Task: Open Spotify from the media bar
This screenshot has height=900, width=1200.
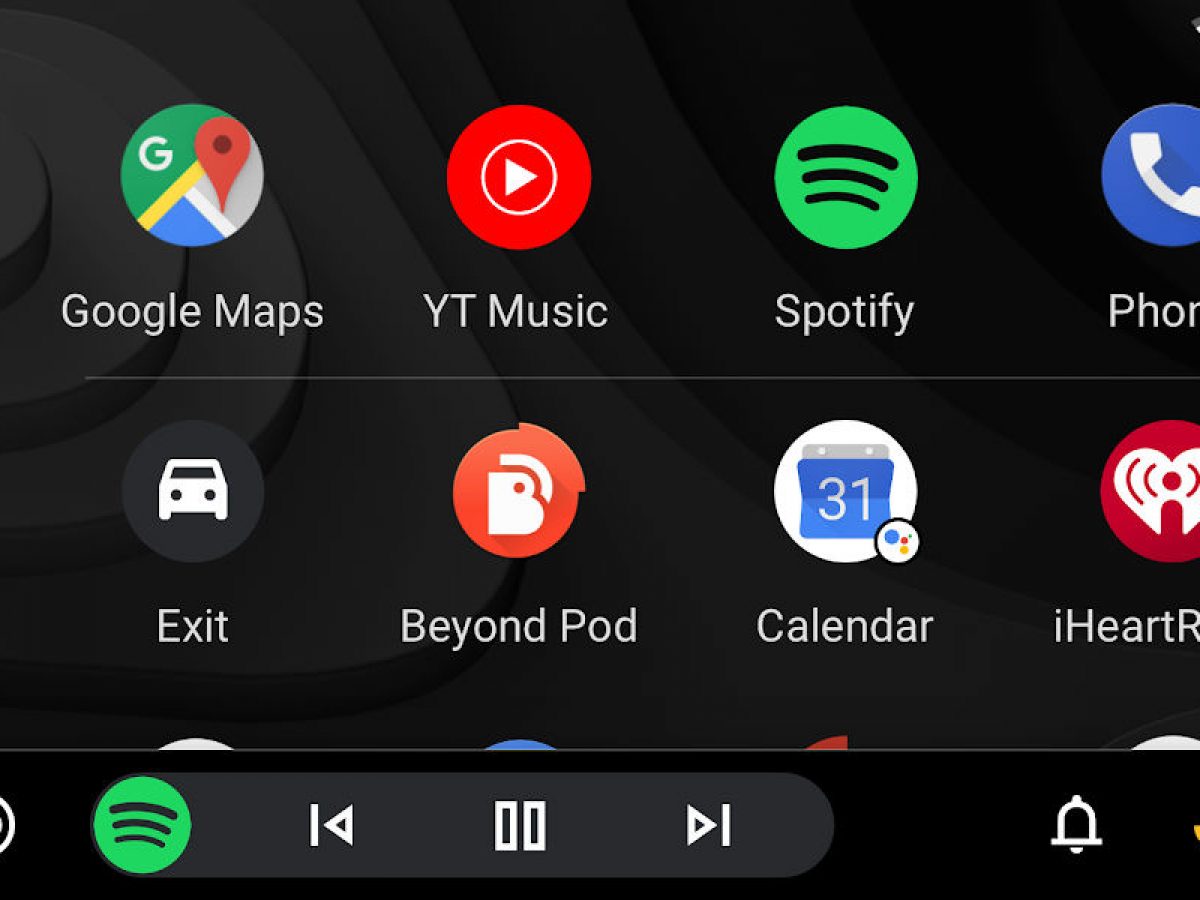Action: 142,825
